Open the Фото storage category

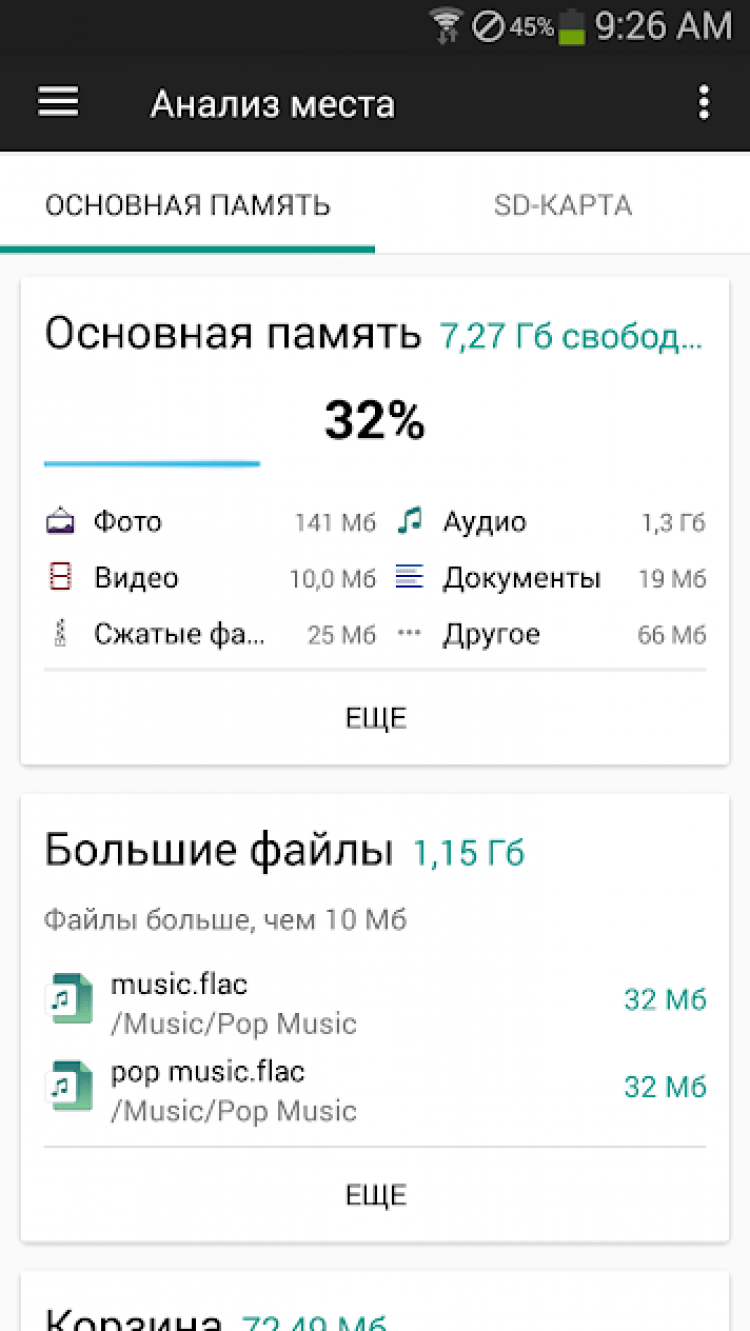tap(210, 522)
